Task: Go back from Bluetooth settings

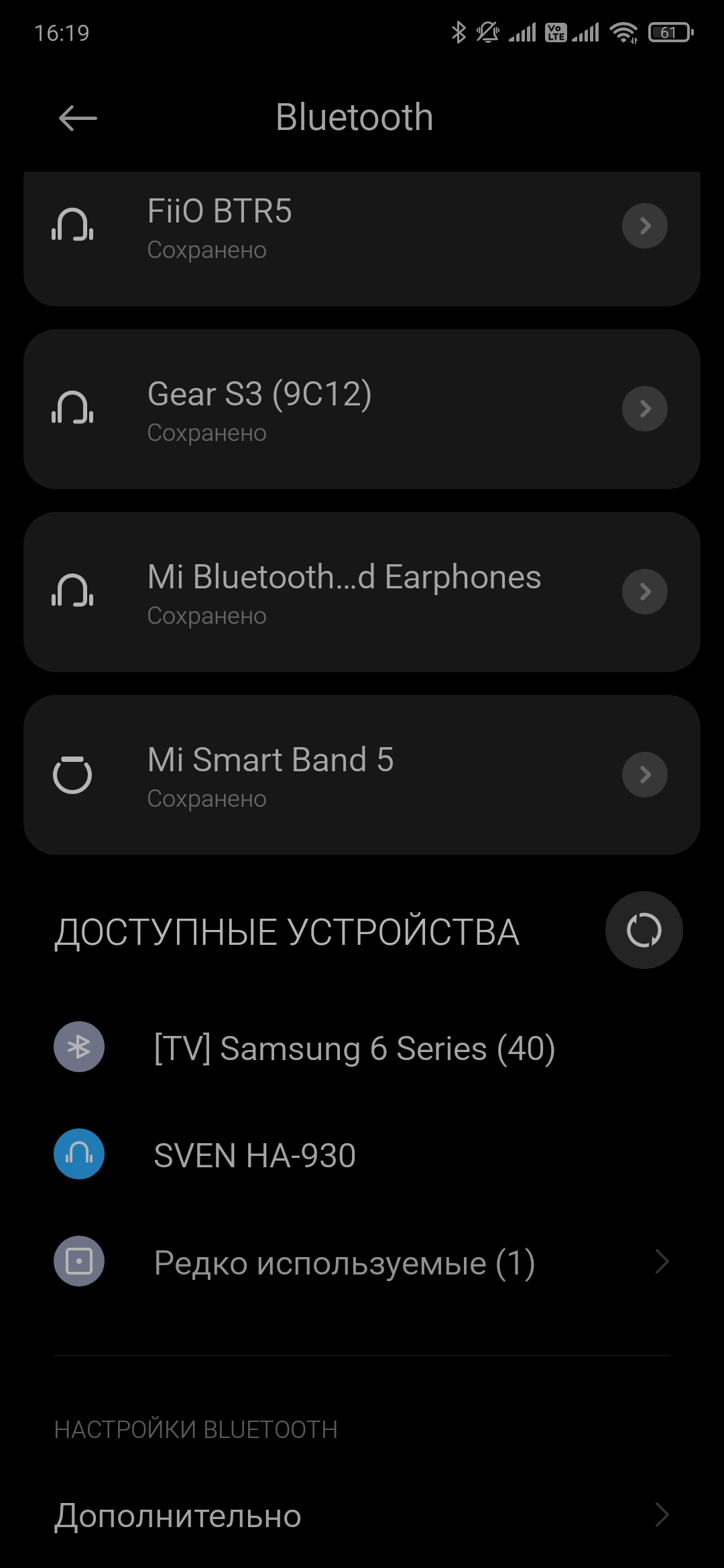Action: [78, 119]
